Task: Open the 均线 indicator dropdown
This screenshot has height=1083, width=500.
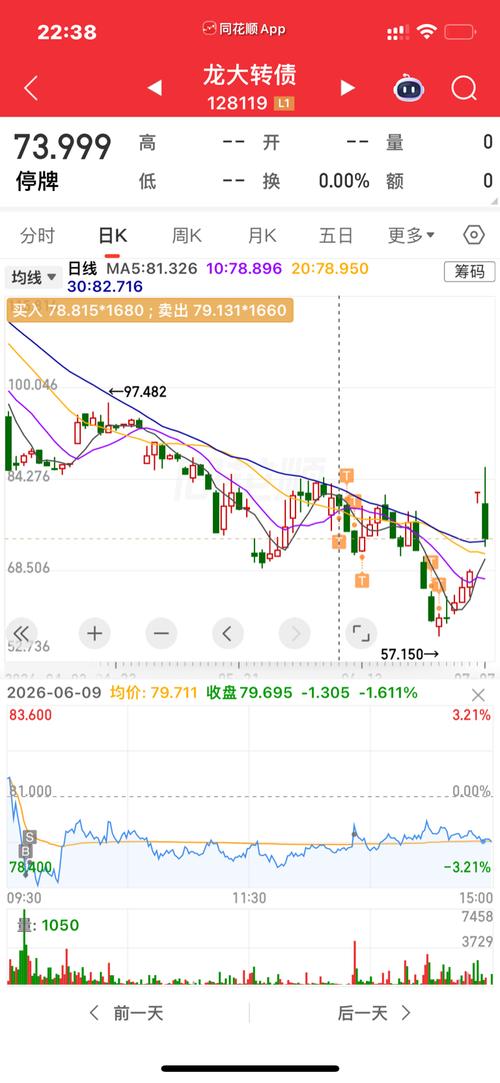Action: tap(33, 278)
